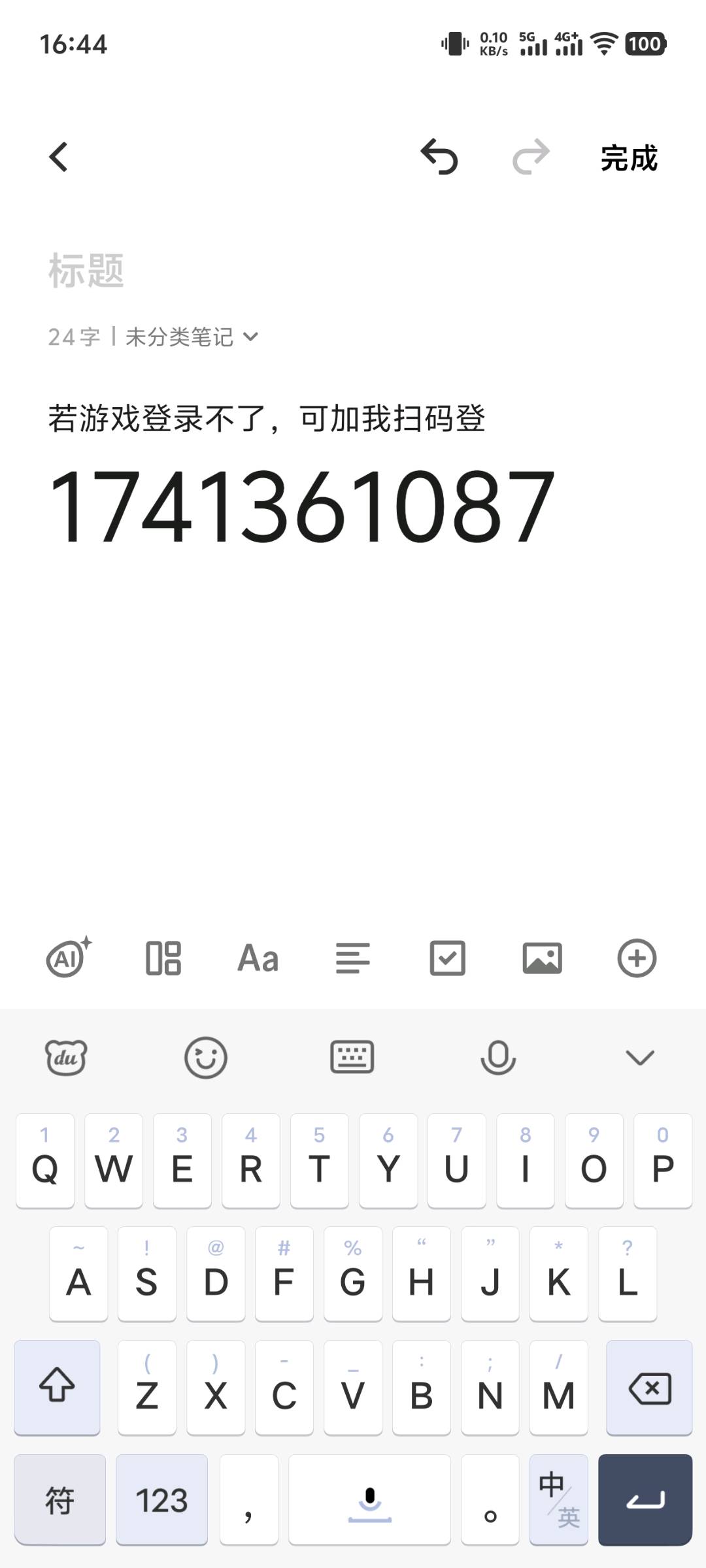The width and height of the screenshot is (706, 1568).
Task: Open the 符 symbols keyboard
Action: click(x=59, y=1500)
